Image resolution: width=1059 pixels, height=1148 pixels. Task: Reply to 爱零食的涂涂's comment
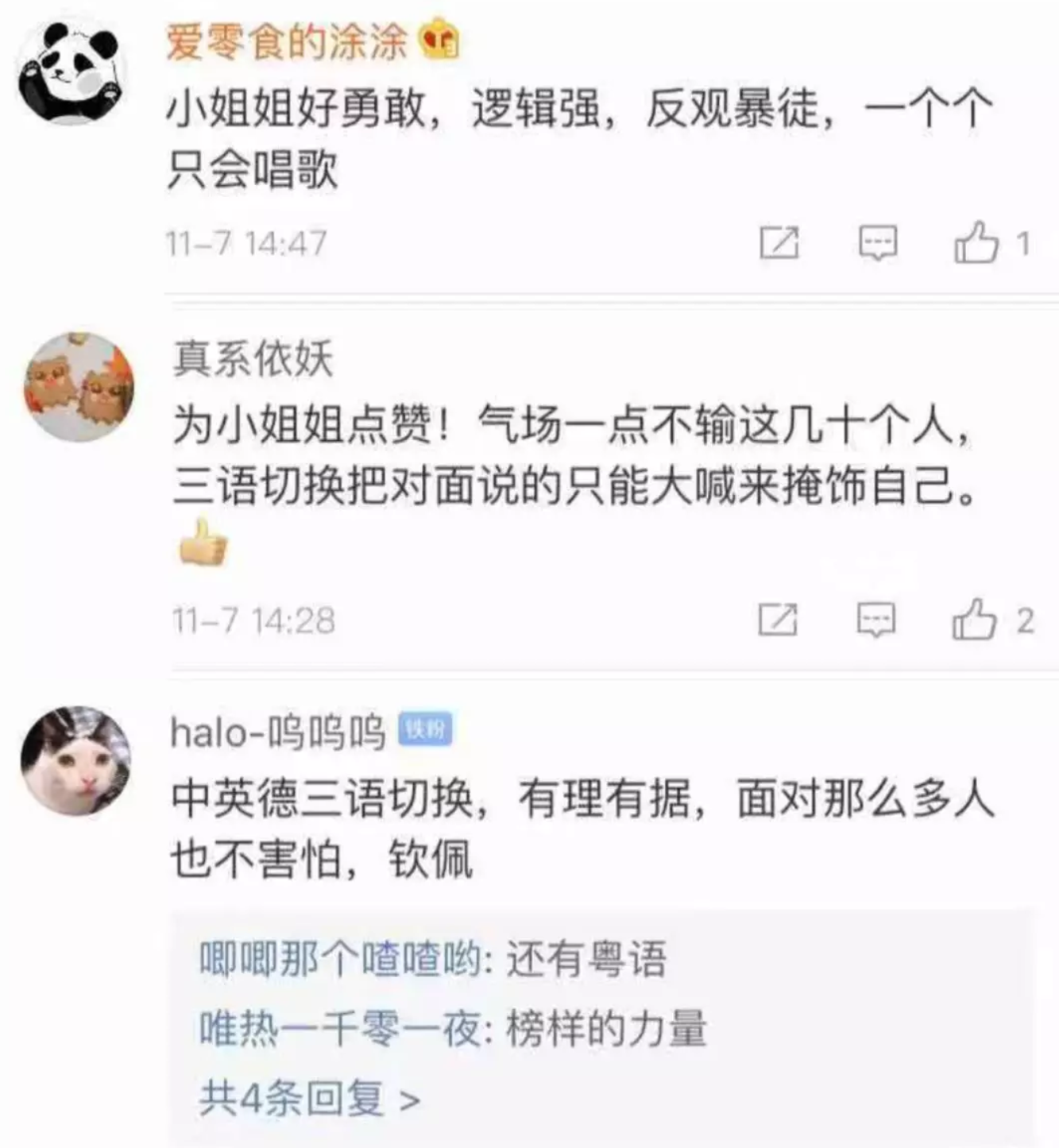(878, 242)
